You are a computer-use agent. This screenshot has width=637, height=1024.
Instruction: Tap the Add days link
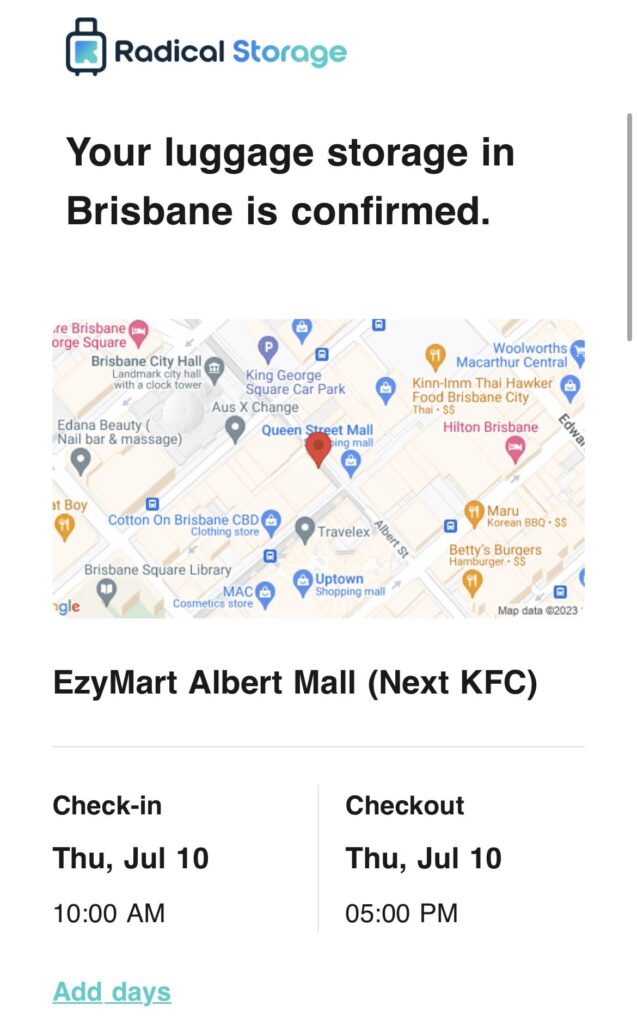pos(112,991)
